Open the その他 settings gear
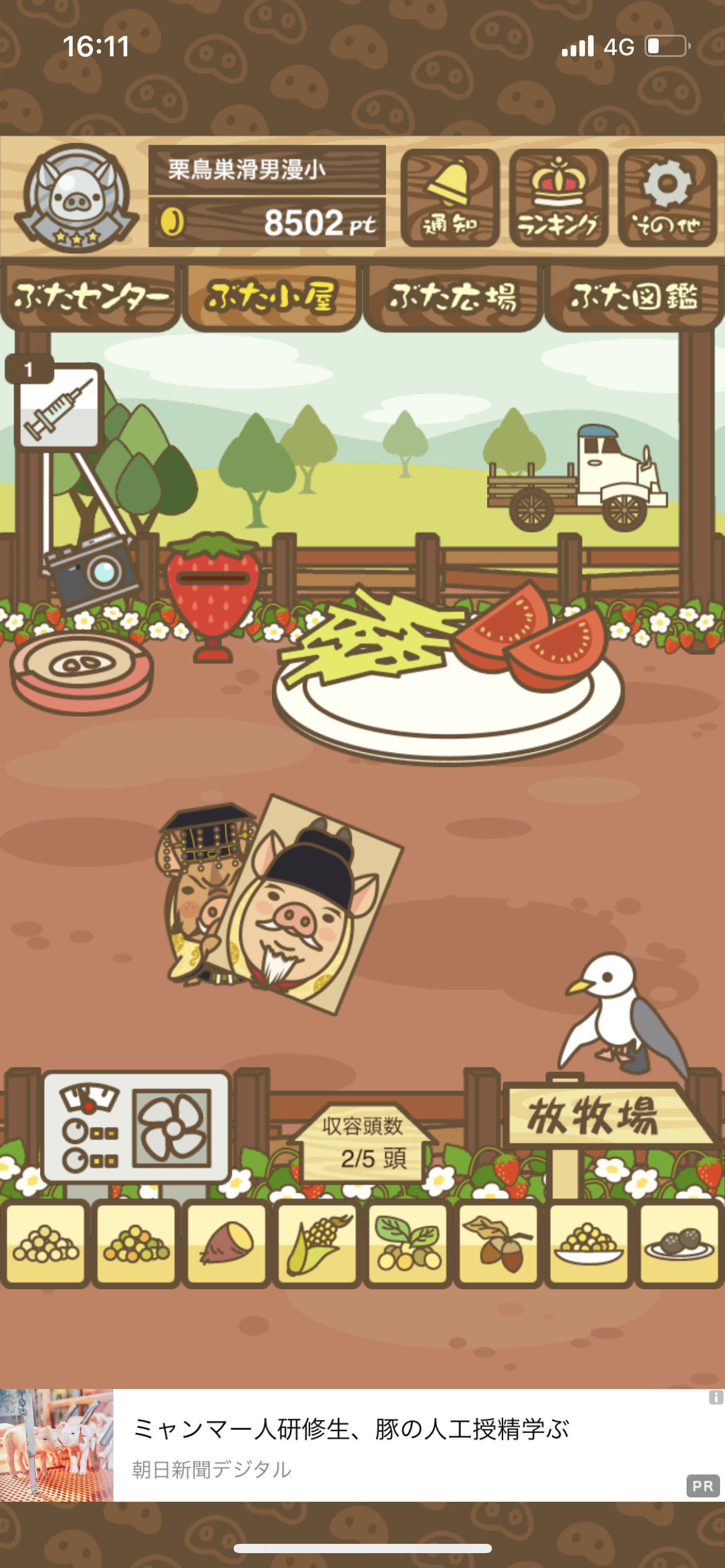The image size is (725, 1568). pyautogui.click(x=667, y=198)
